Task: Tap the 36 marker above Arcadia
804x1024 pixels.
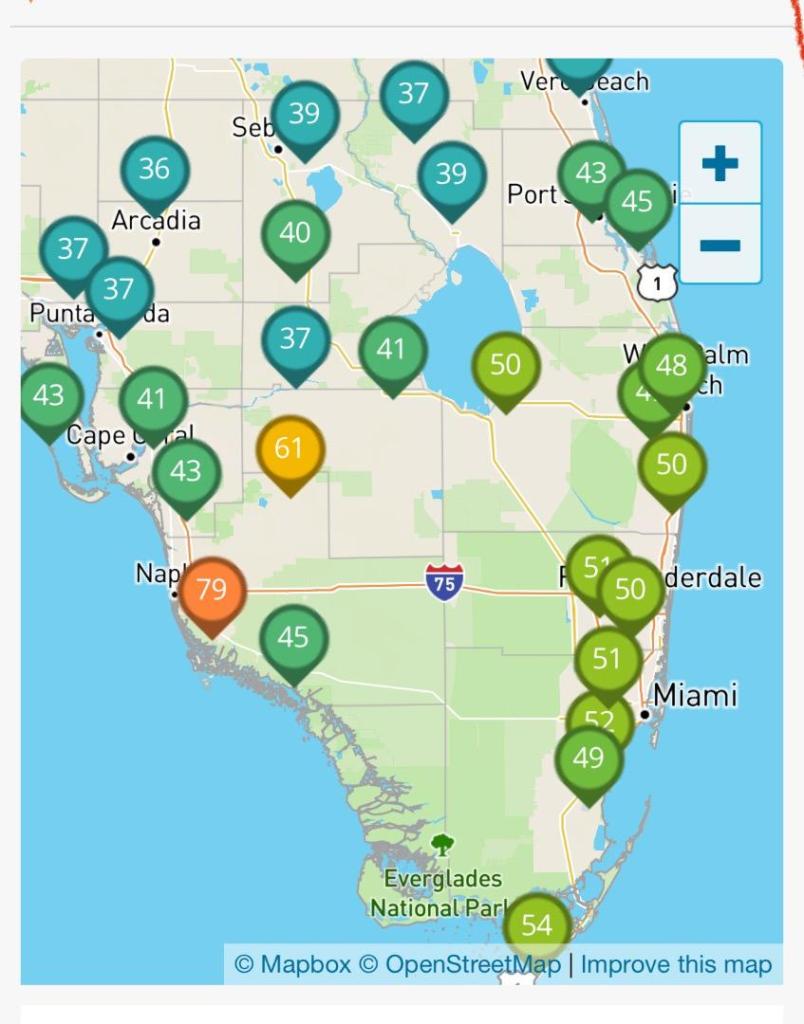Action: point(155,169)
